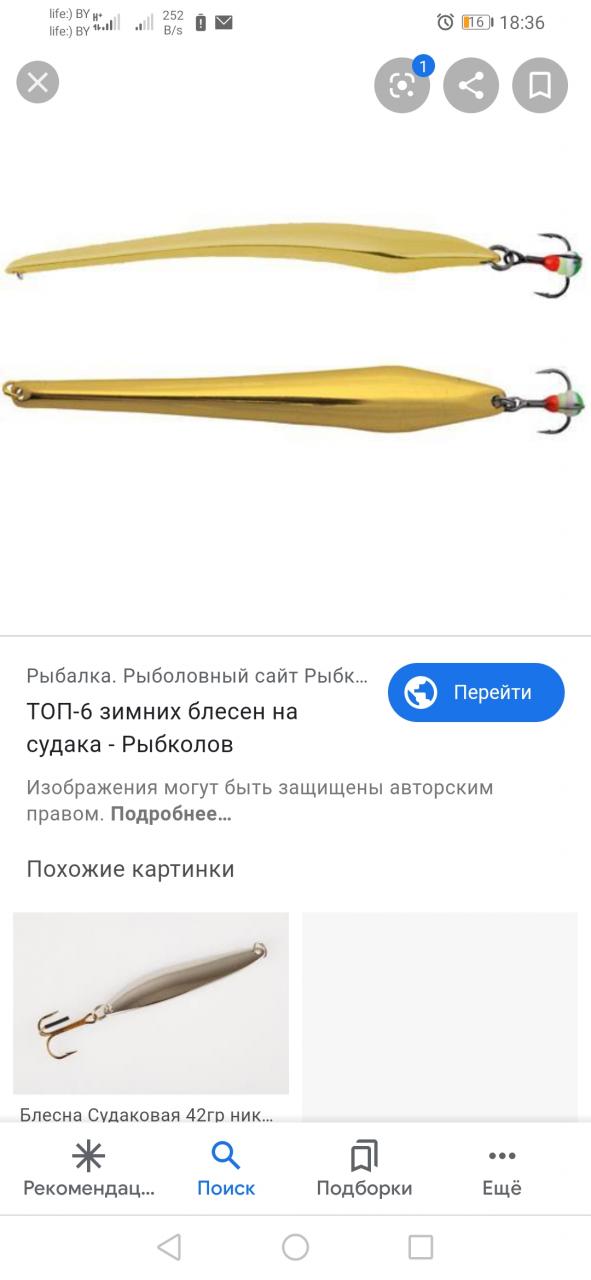Image resolution: width=591 pixels, height=1280 pixels.
Task: Share this image
Action: 471,84
